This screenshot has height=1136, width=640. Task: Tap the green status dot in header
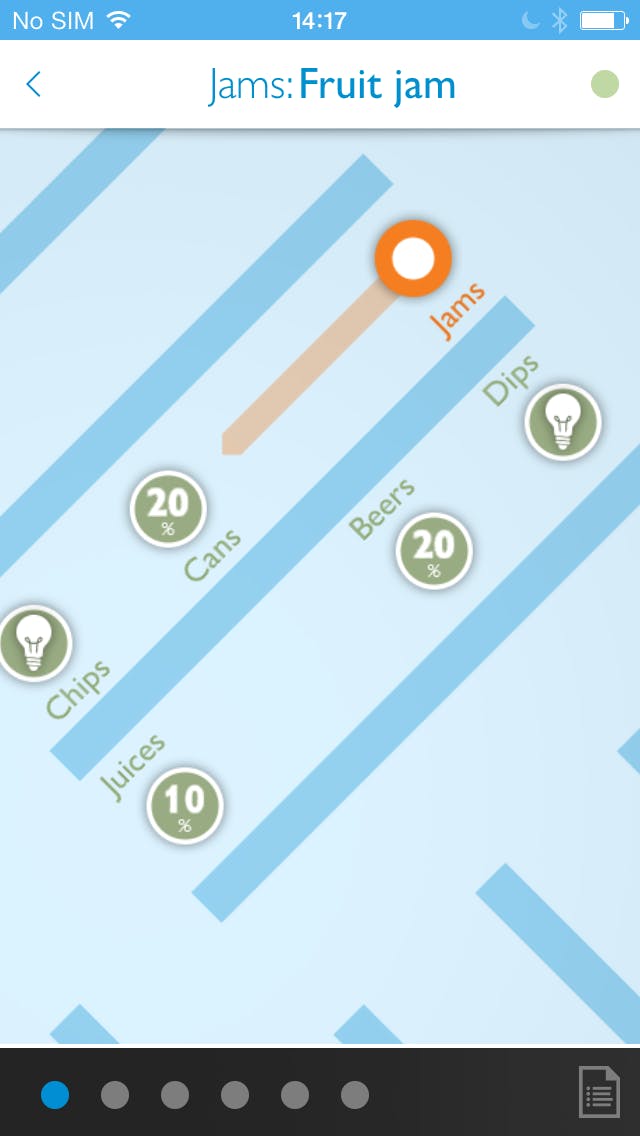(x=605, y=84)
